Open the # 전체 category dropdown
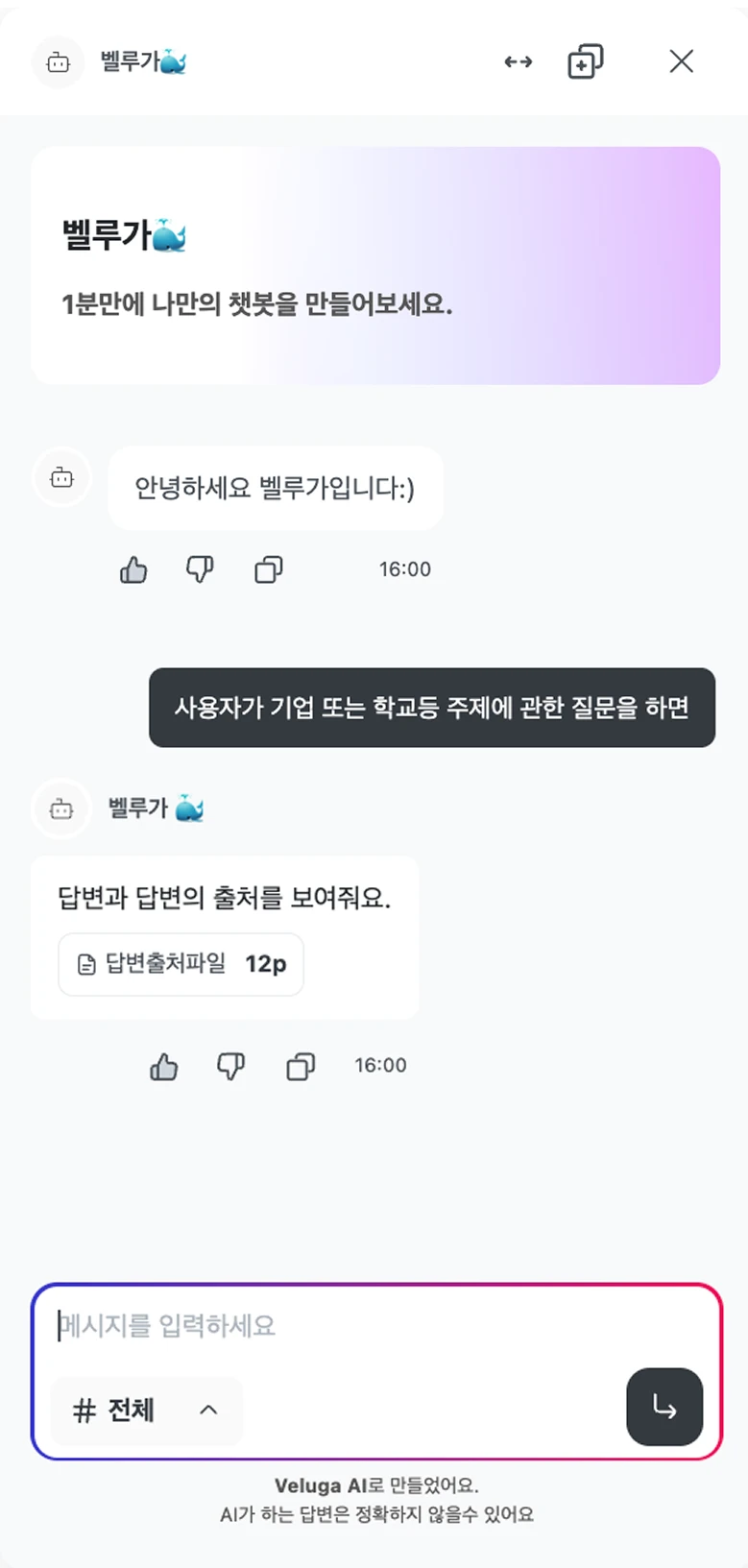 pos(146,1411)
